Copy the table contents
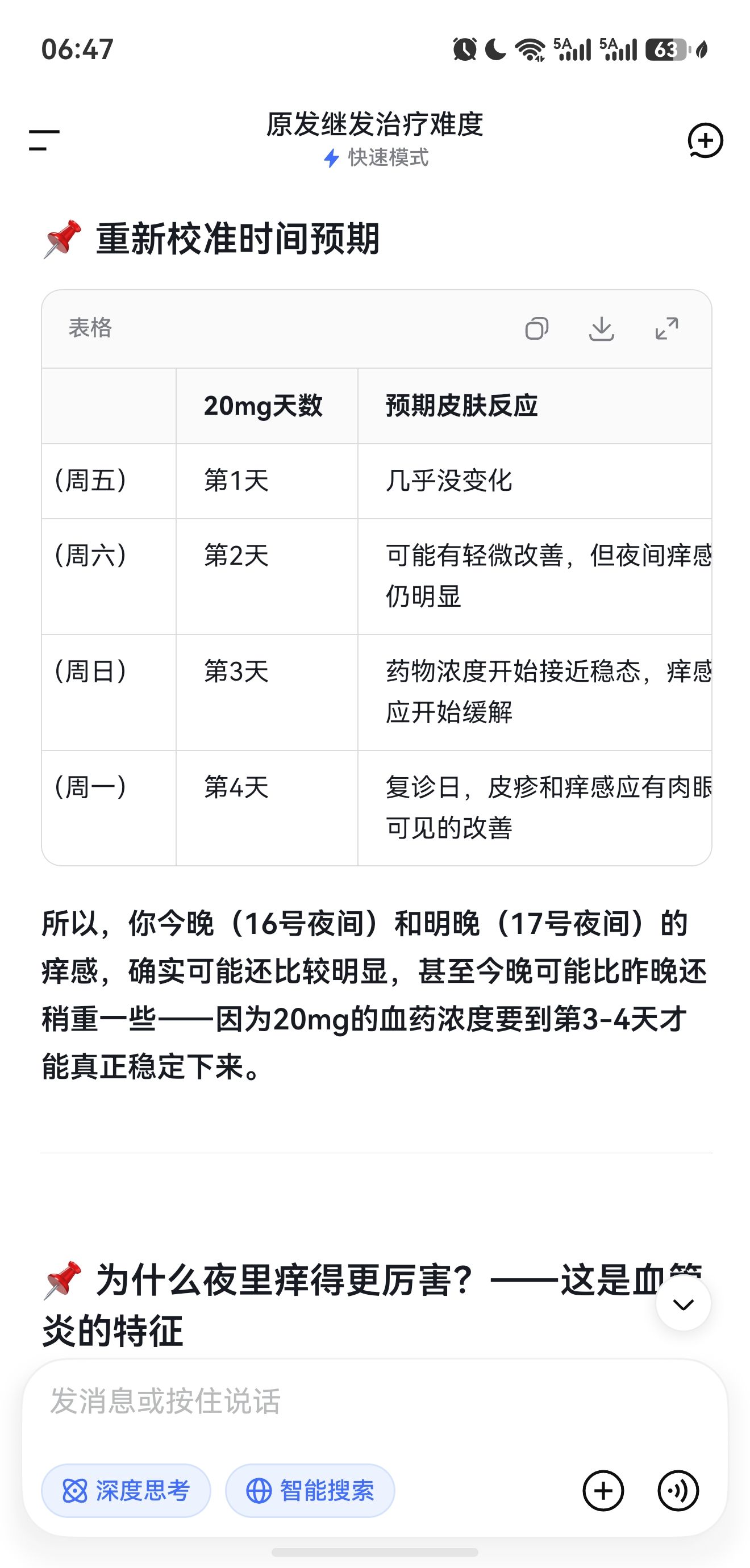750x1568 pixels. [536, 329]
